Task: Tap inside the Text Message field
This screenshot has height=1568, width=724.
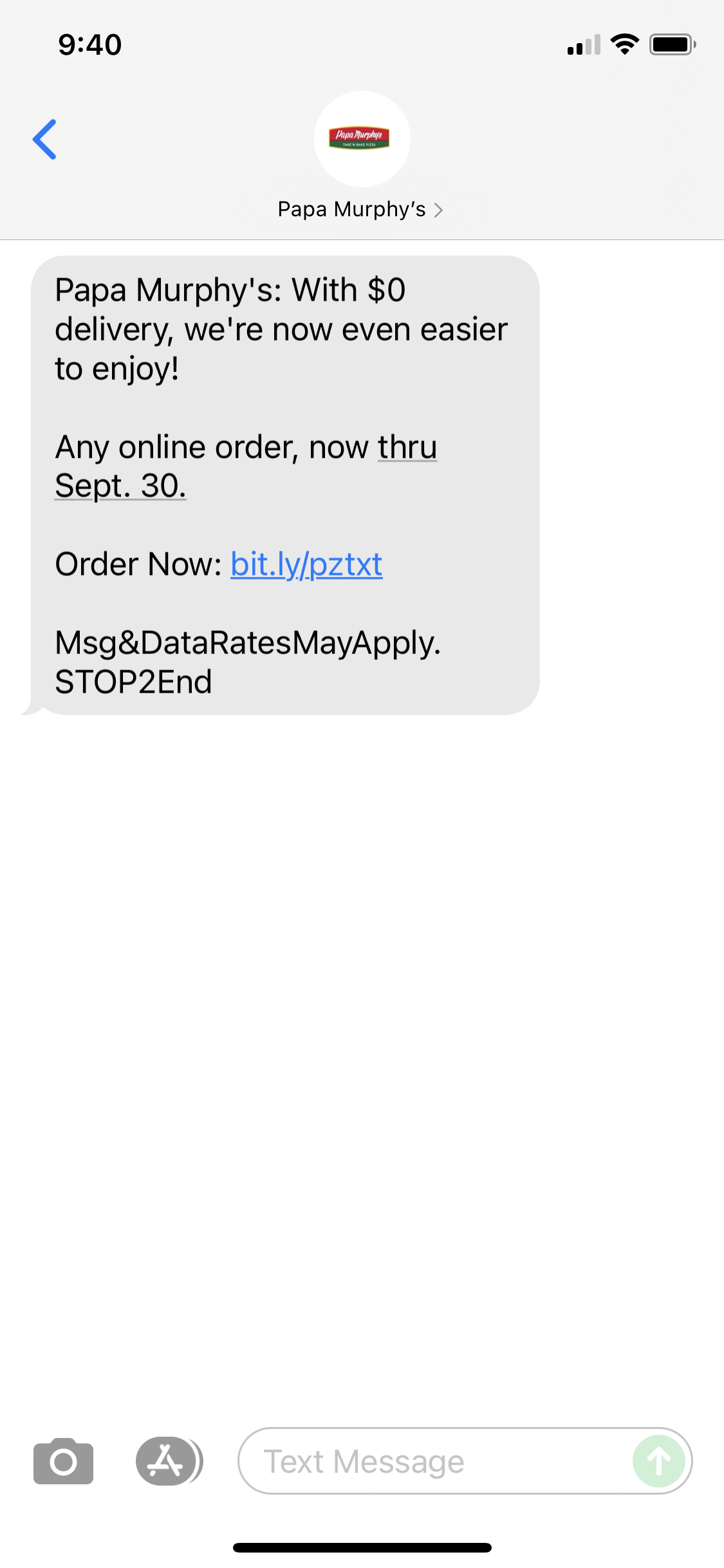Action: 386,1460
